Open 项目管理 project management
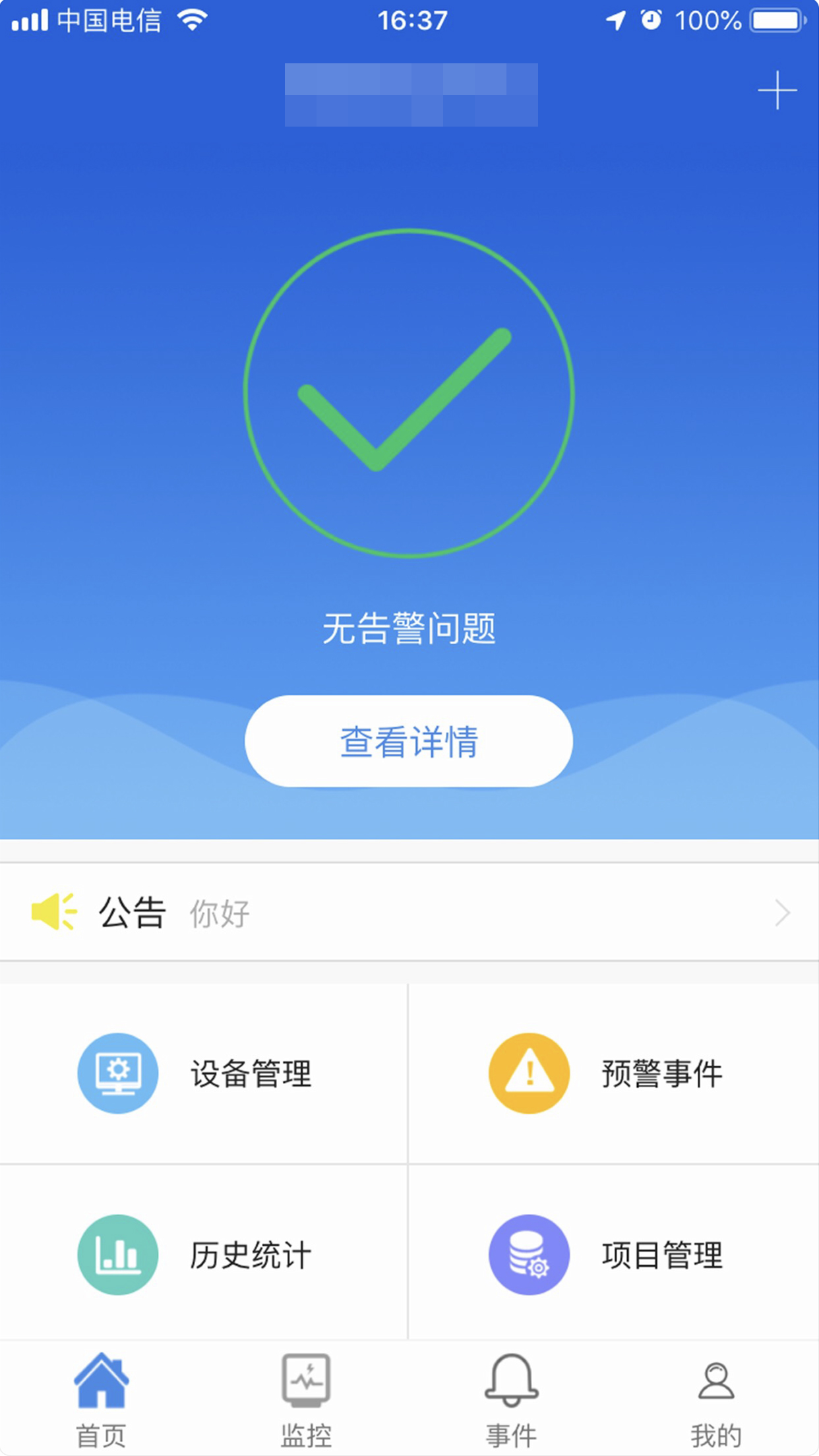819x1456 pixels. coord(614,1253)
